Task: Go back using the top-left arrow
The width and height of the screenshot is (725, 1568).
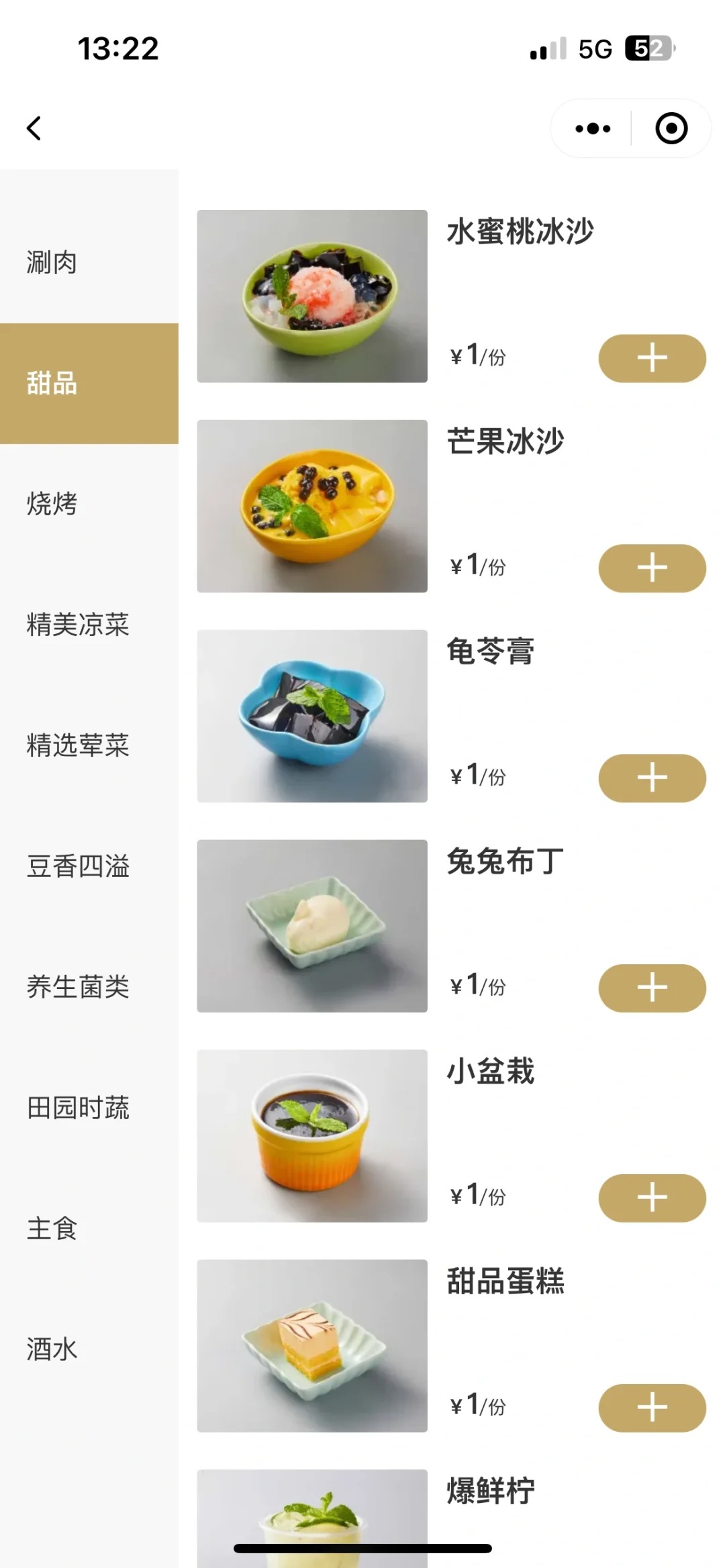Action: point(34,128)
